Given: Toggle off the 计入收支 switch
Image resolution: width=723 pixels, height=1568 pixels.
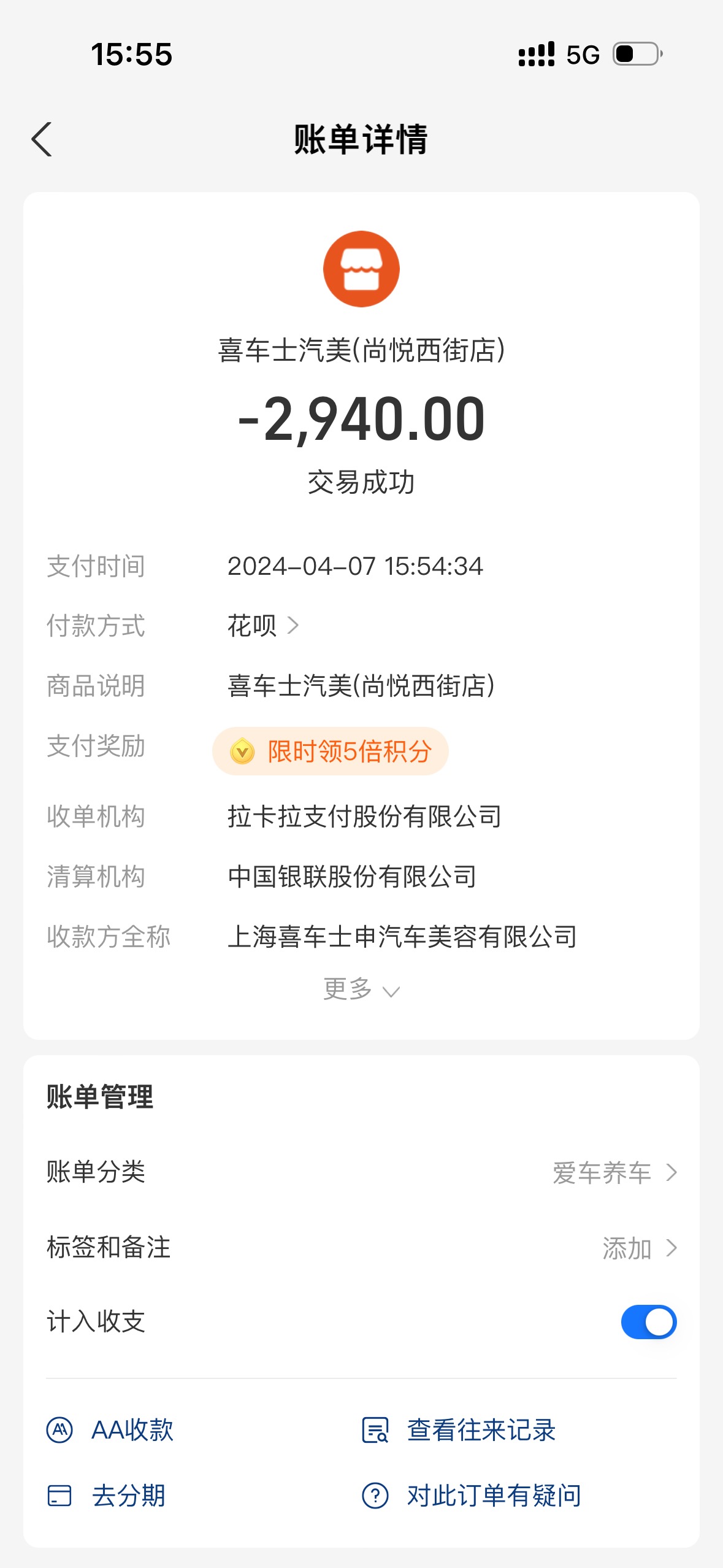Looking at the screenshot, I should 649,1322.
